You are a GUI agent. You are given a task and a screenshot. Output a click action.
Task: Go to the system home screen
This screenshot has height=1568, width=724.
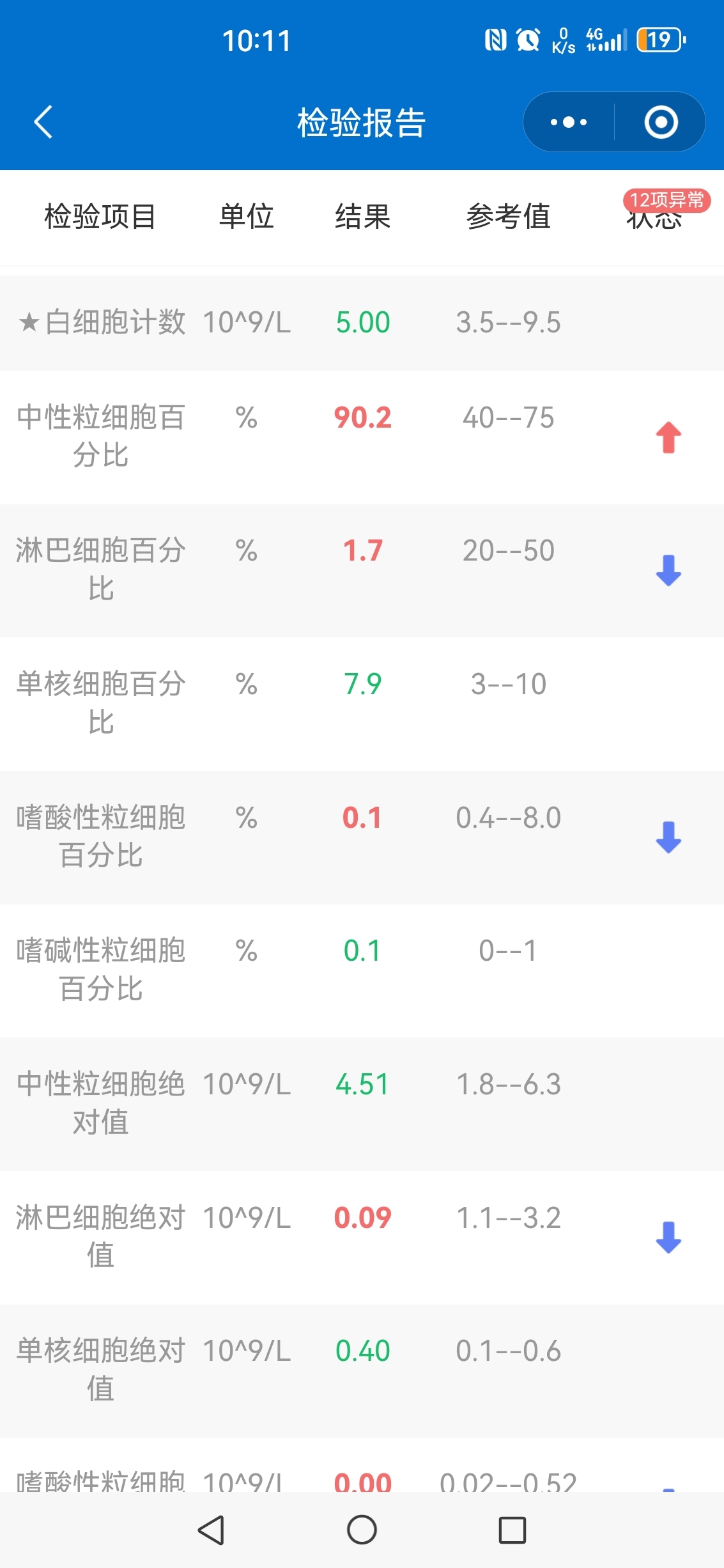click(x=362, y=1530)
